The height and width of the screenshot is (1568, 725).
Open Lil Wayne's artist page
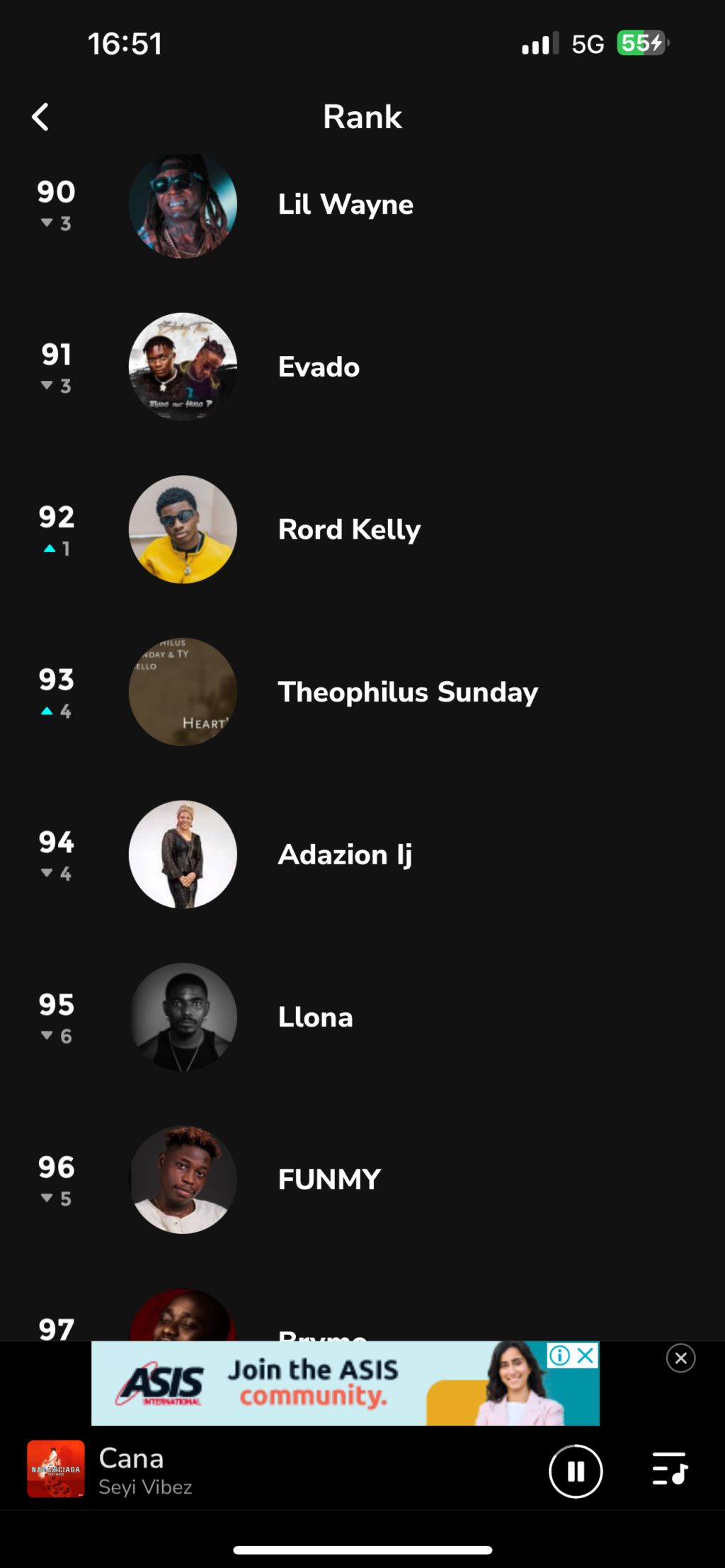[x=362, y=205]
